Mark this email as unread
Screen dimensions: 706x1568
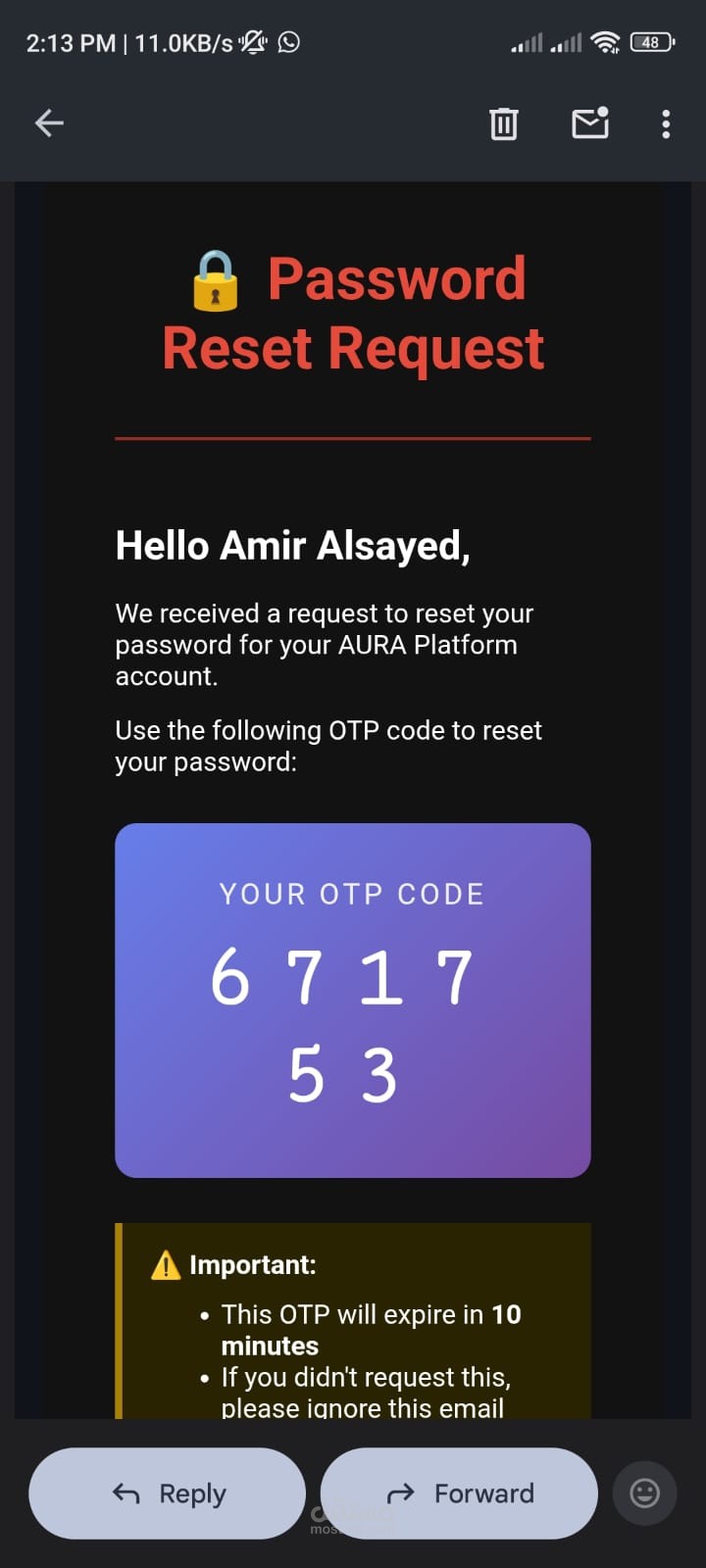click(590, 123)
